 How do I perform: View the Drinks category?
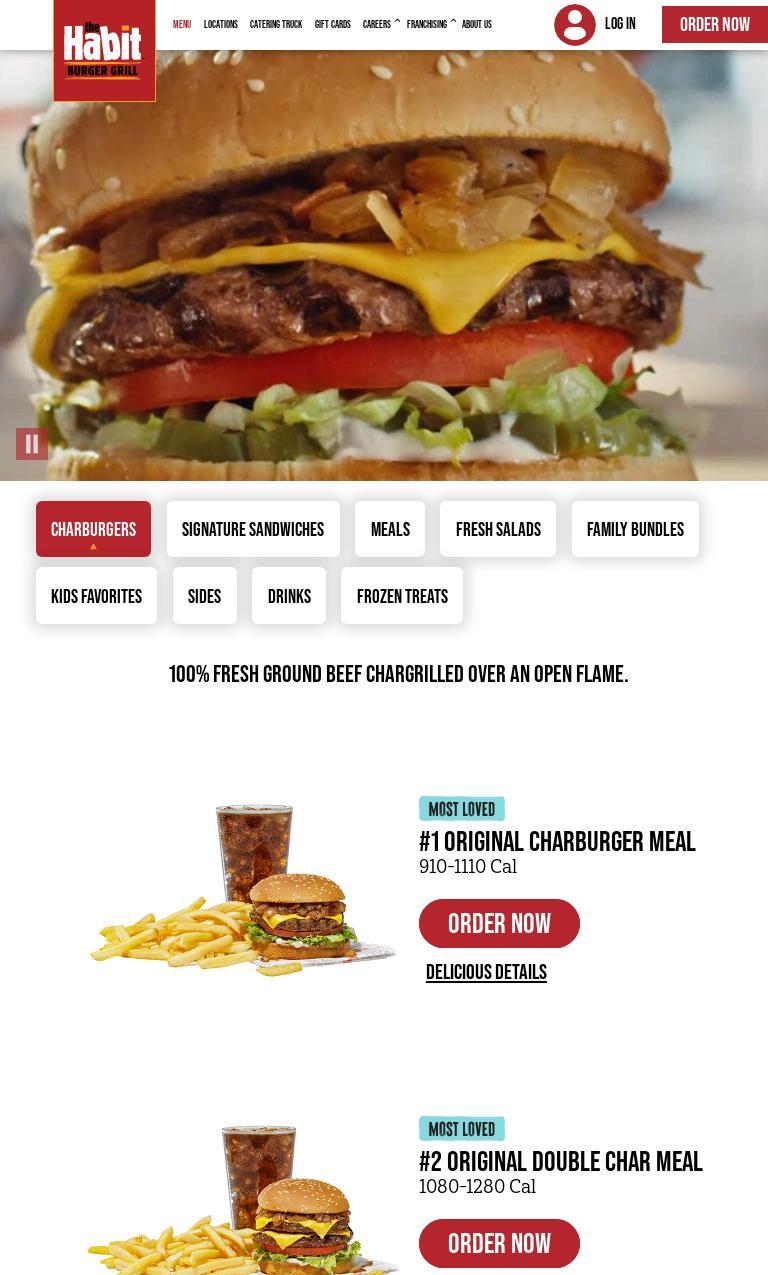(289, 596)
